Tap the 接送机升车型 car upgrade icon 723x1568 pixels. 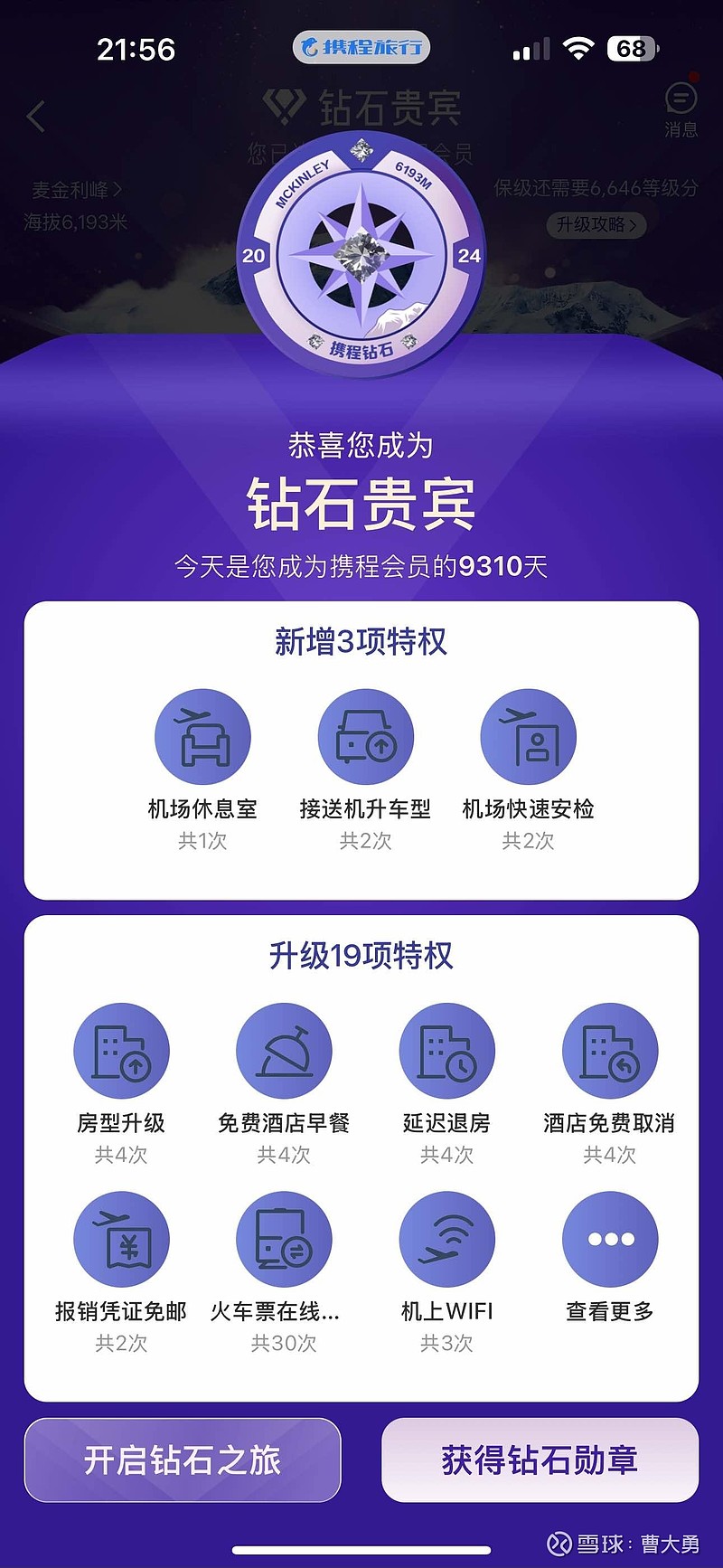point(366,735)
